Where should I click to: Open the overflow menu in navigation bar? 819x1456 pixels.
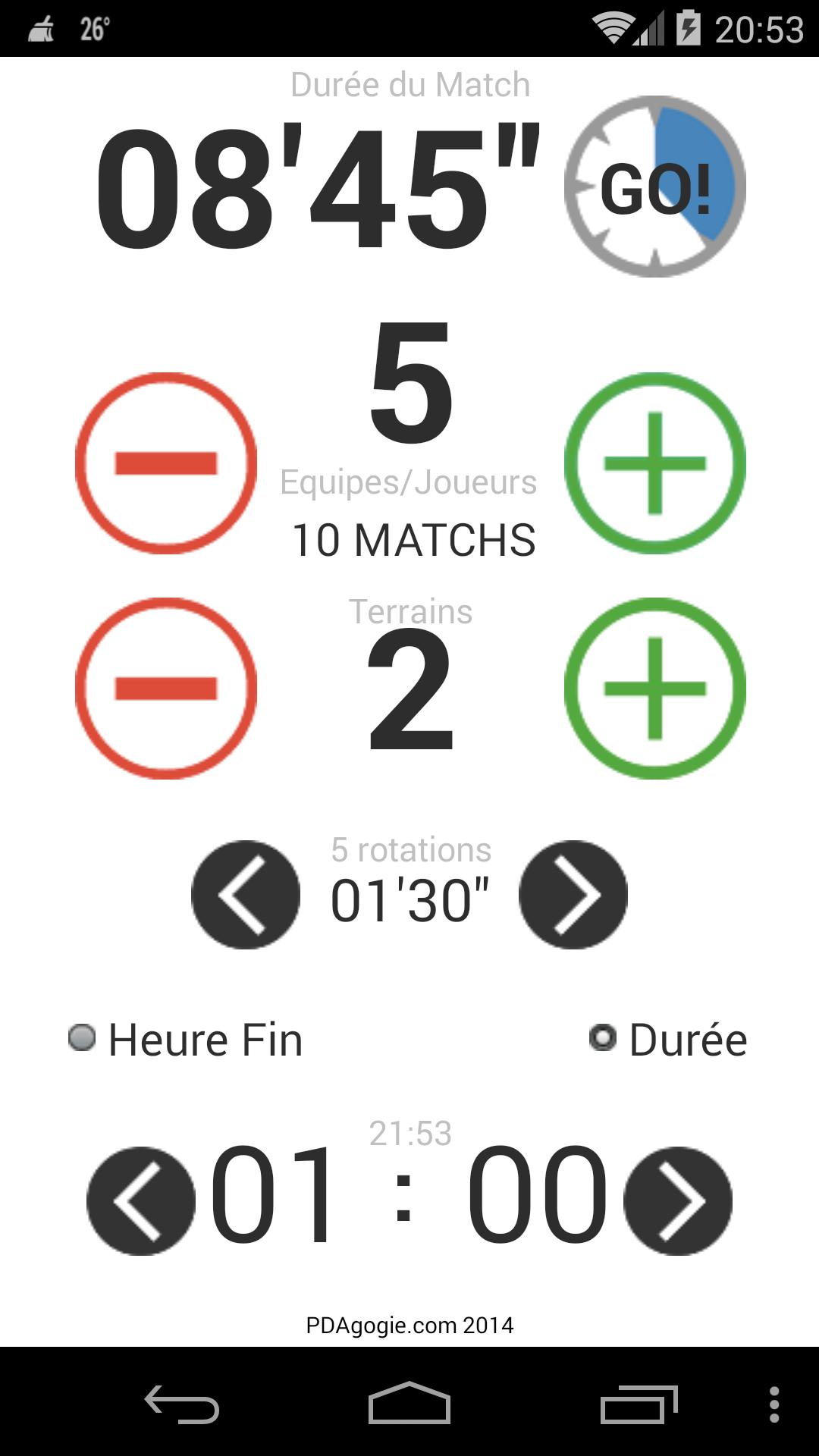coord(773,1404)
